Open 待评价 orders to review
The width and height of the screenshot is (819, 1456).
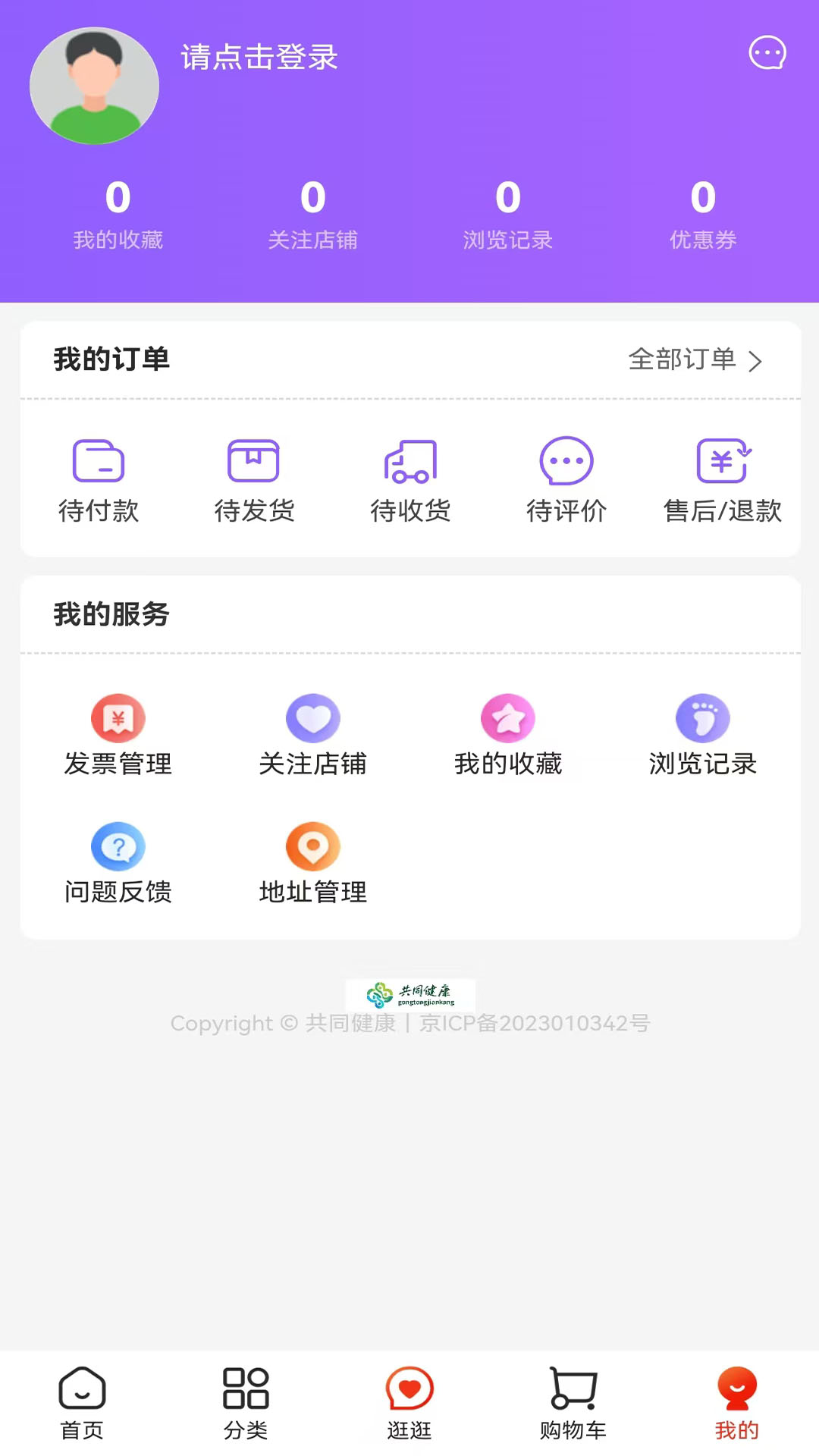click(566, 479)
